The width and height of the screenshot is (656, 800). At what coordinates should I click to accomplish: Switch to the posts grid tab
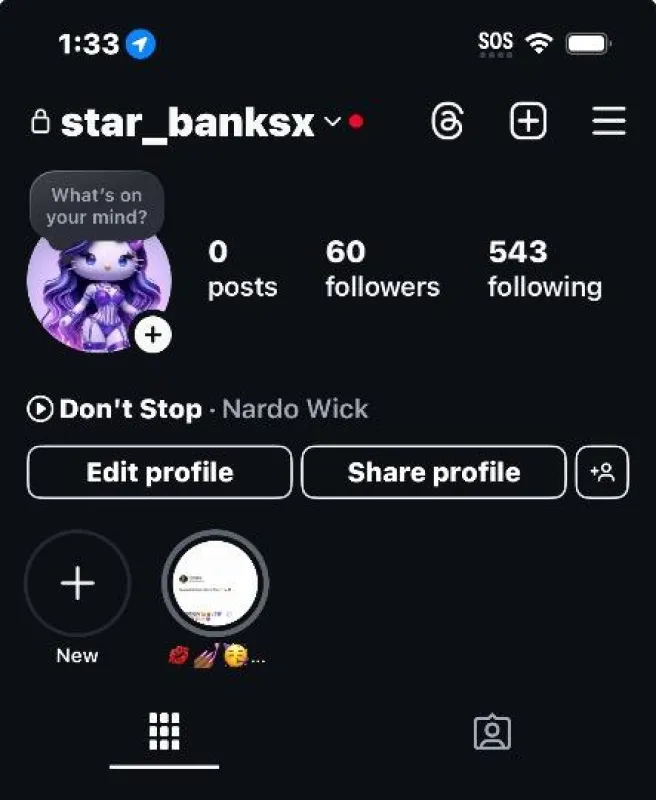click(164, 733)
